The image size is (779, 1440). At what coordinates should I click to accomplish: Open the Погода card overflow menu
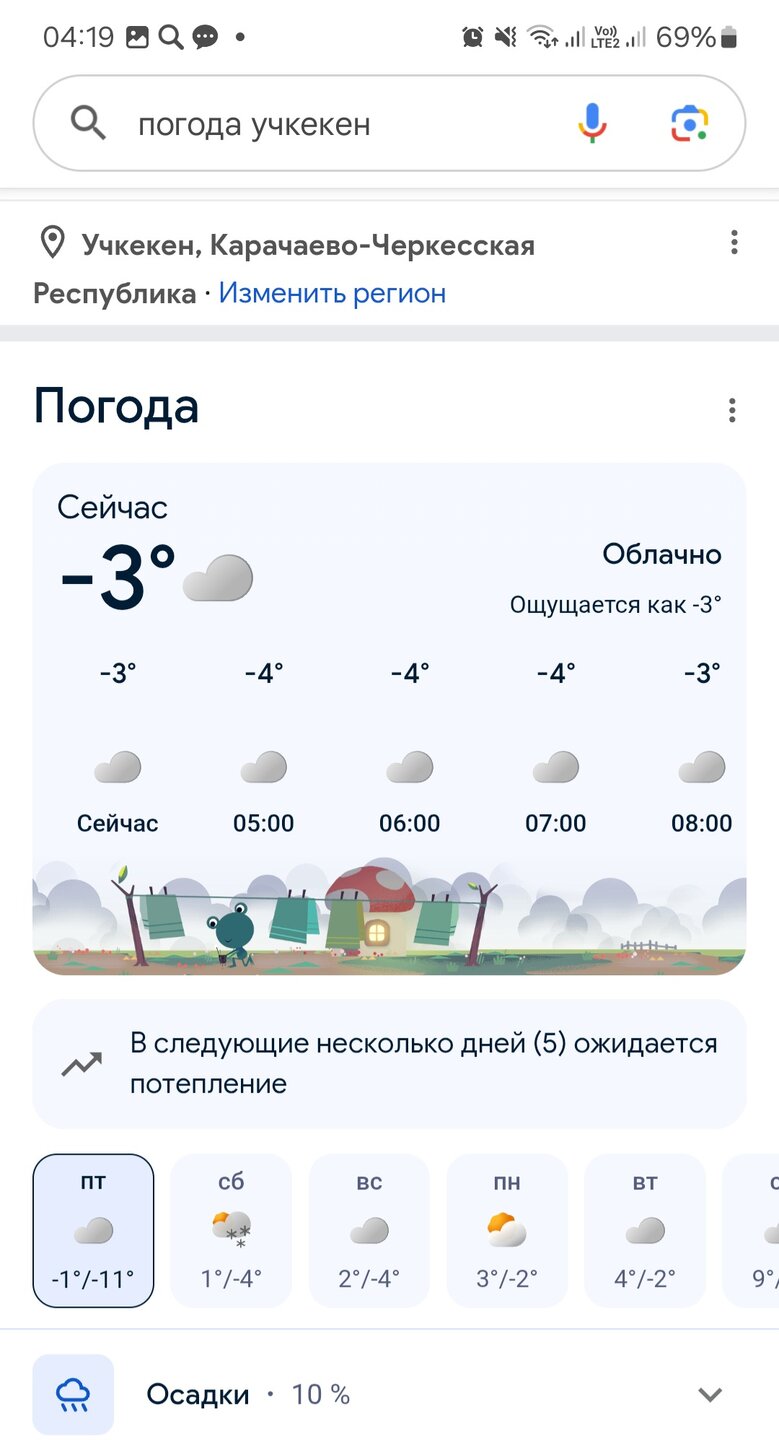coord(732,410)
